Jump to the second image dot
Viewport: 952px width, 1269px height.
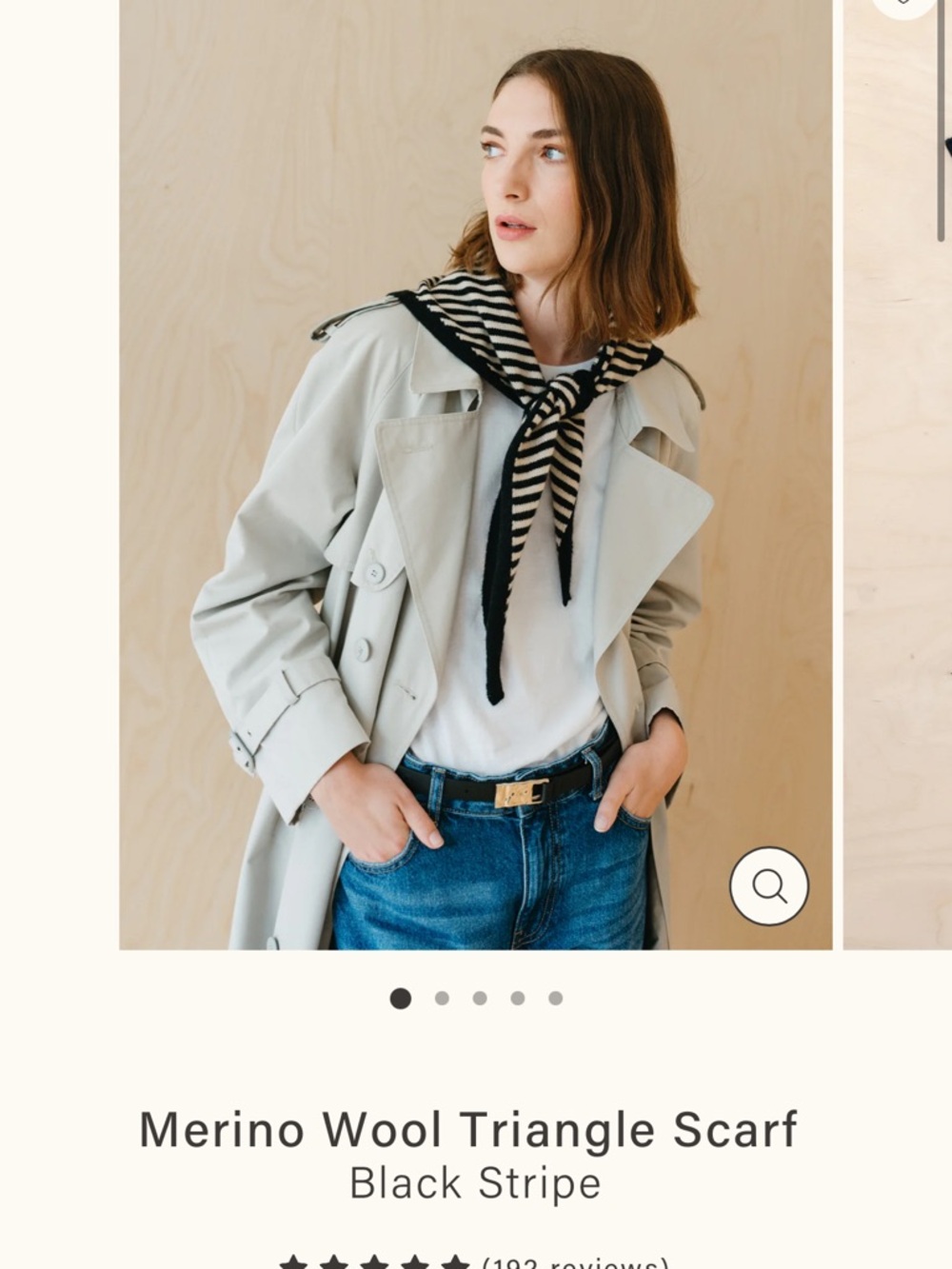[x=442, y=998]
